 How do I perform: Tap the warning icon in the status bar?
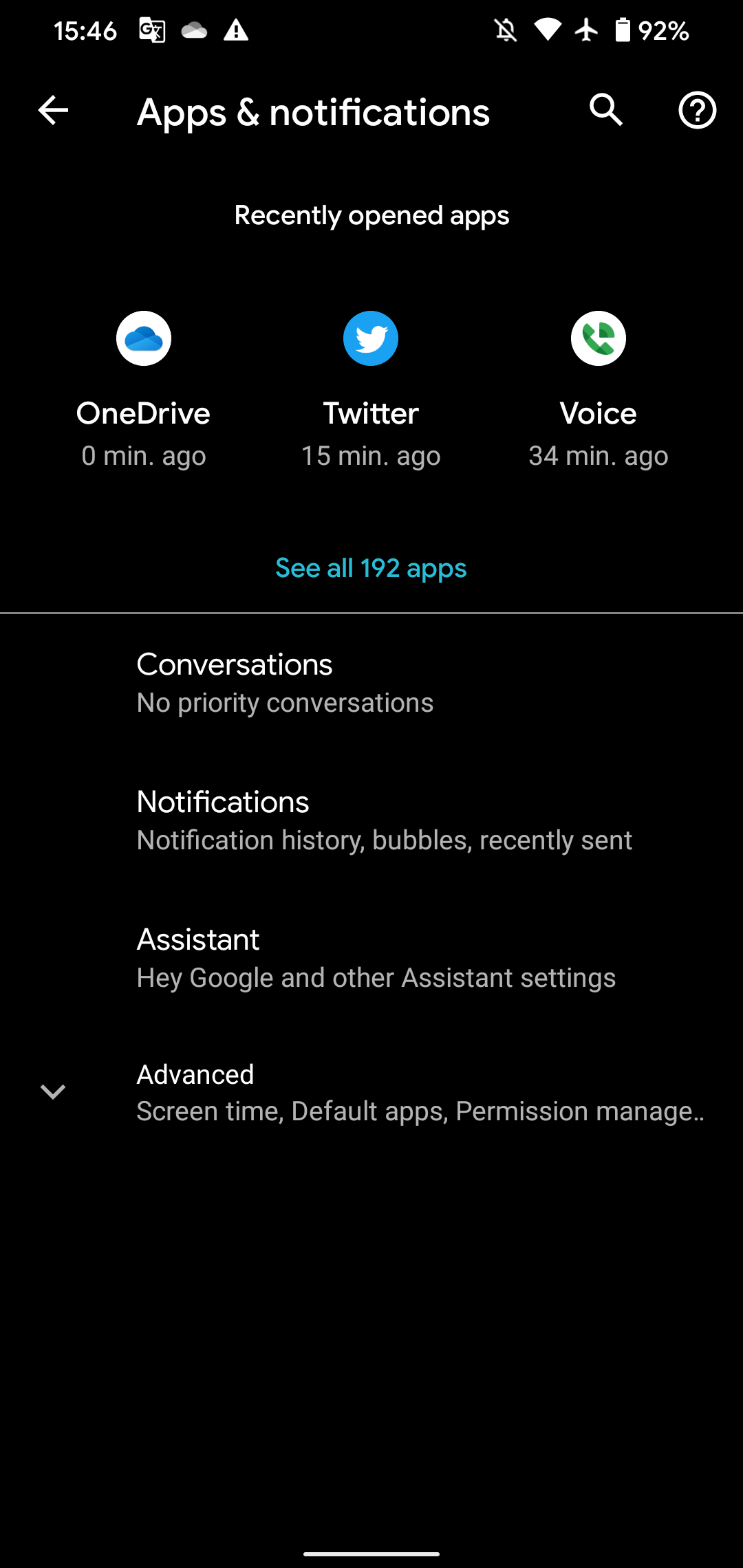pyautogui.click(x=236, y=30)
